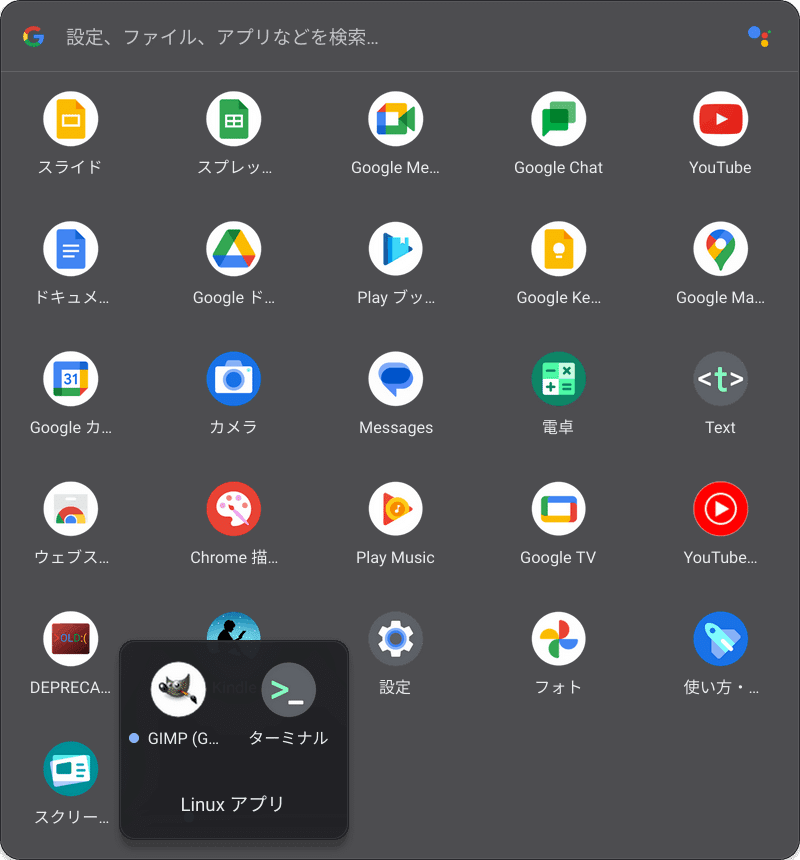
Task: Open Google Docs
Action: click(70, 249)
